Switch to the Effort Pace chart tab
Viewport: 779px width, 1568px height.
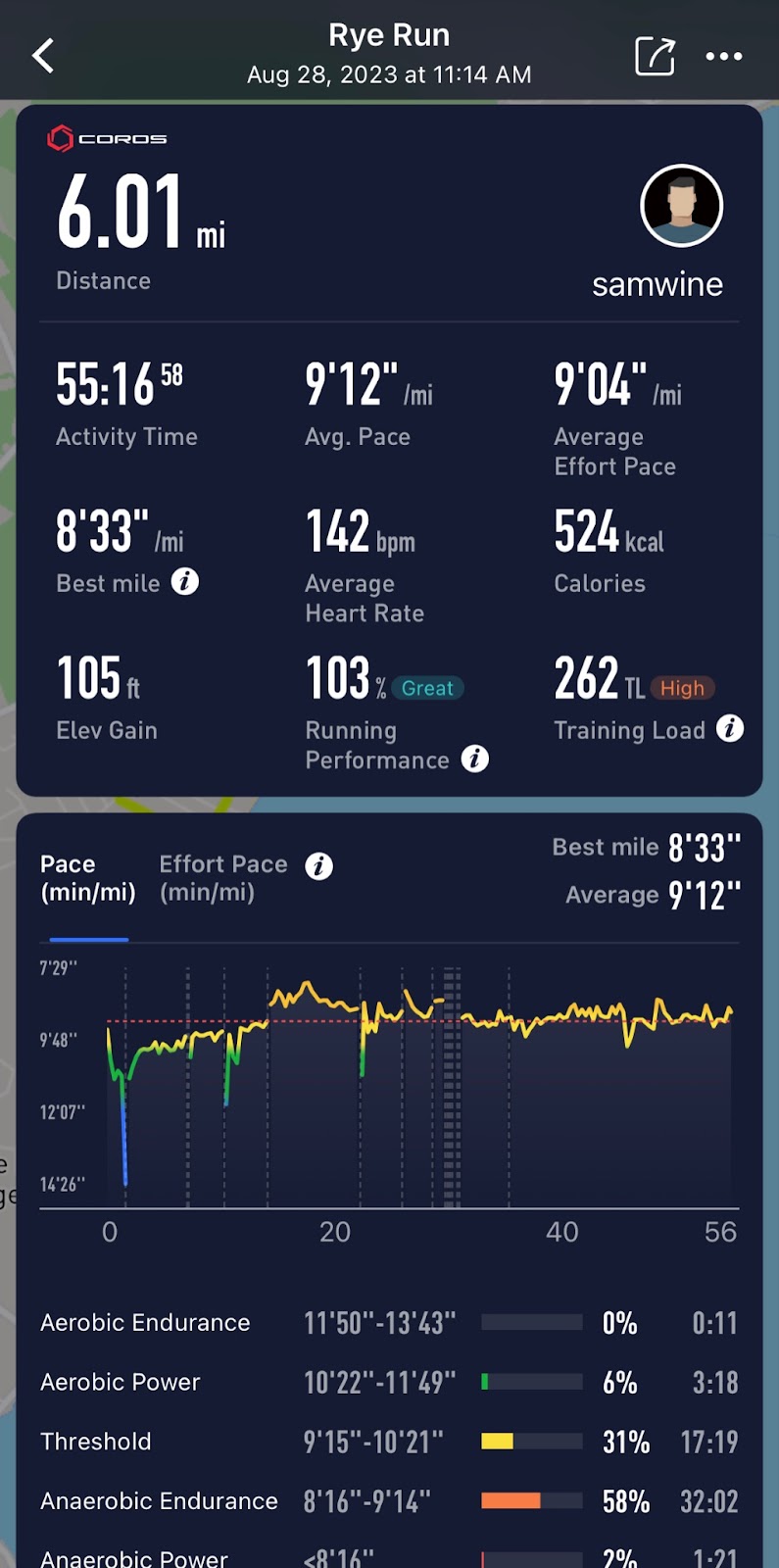tap(222, 878)
